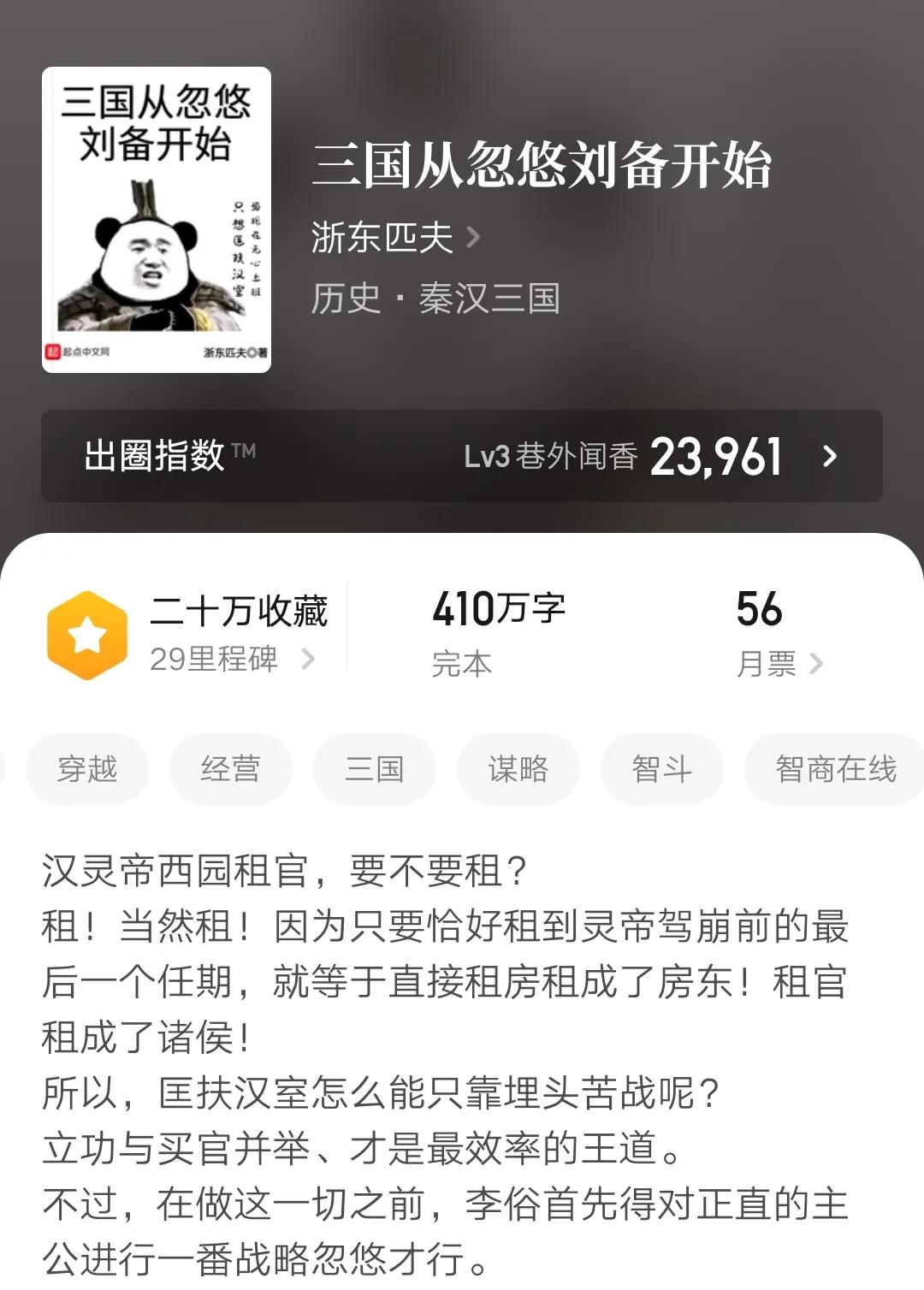Switch to the 三国 tag category
The image size is (924, 1290).
[x=374, y=769]
